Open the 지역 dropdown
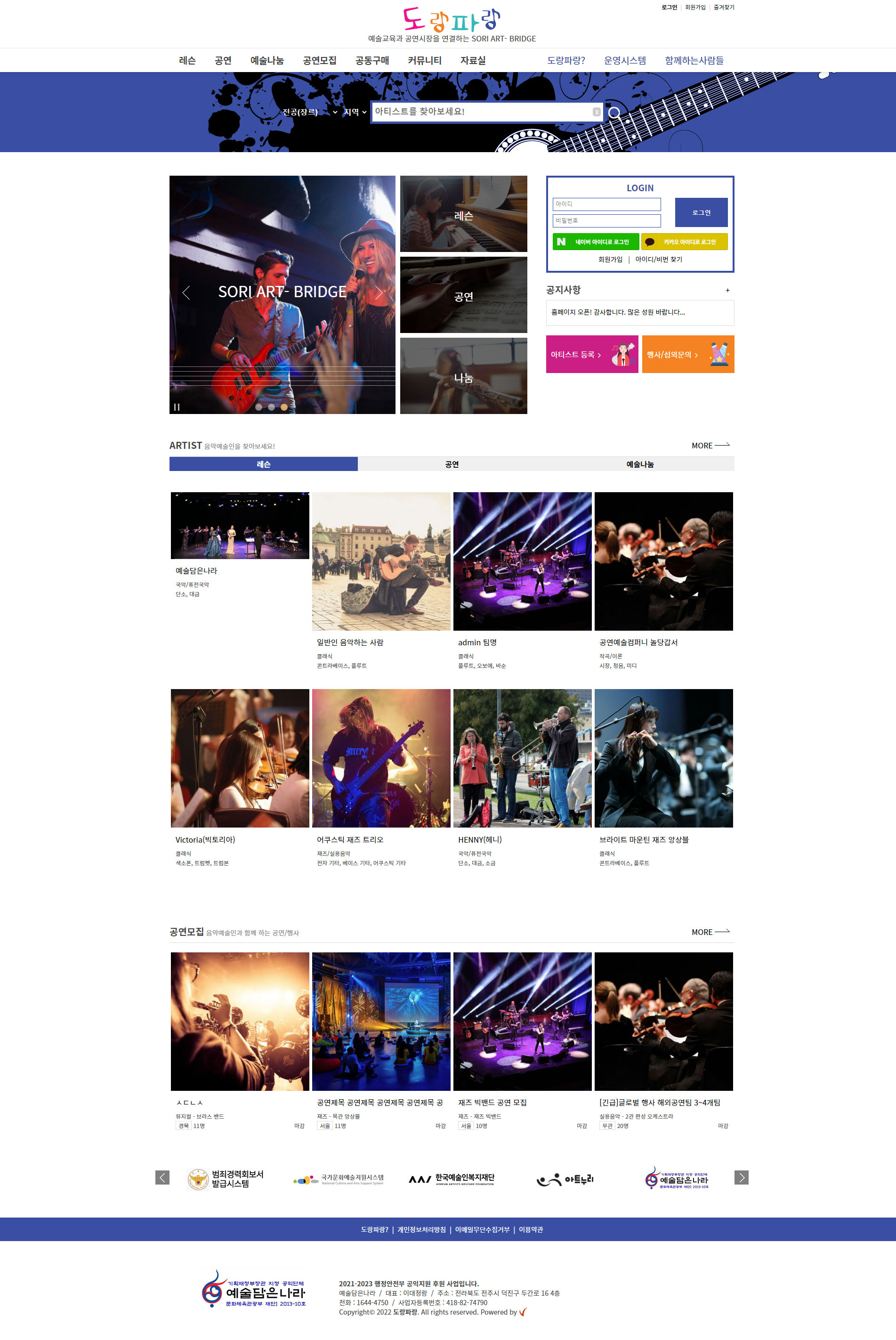The image size is (896, 1340). pos(354,112)
